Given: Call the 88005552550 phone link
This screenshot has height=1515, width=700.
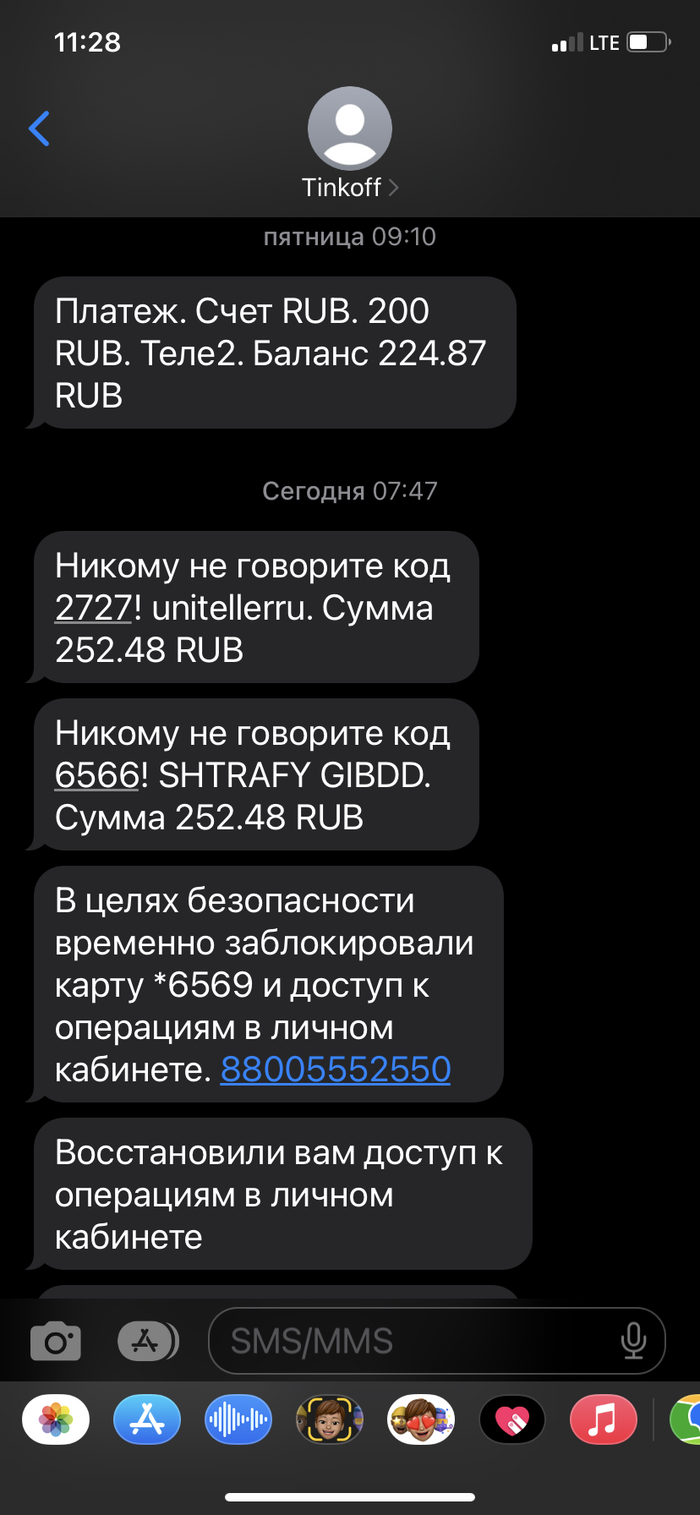Looking at the screenshot, I should coord(335,1070).
